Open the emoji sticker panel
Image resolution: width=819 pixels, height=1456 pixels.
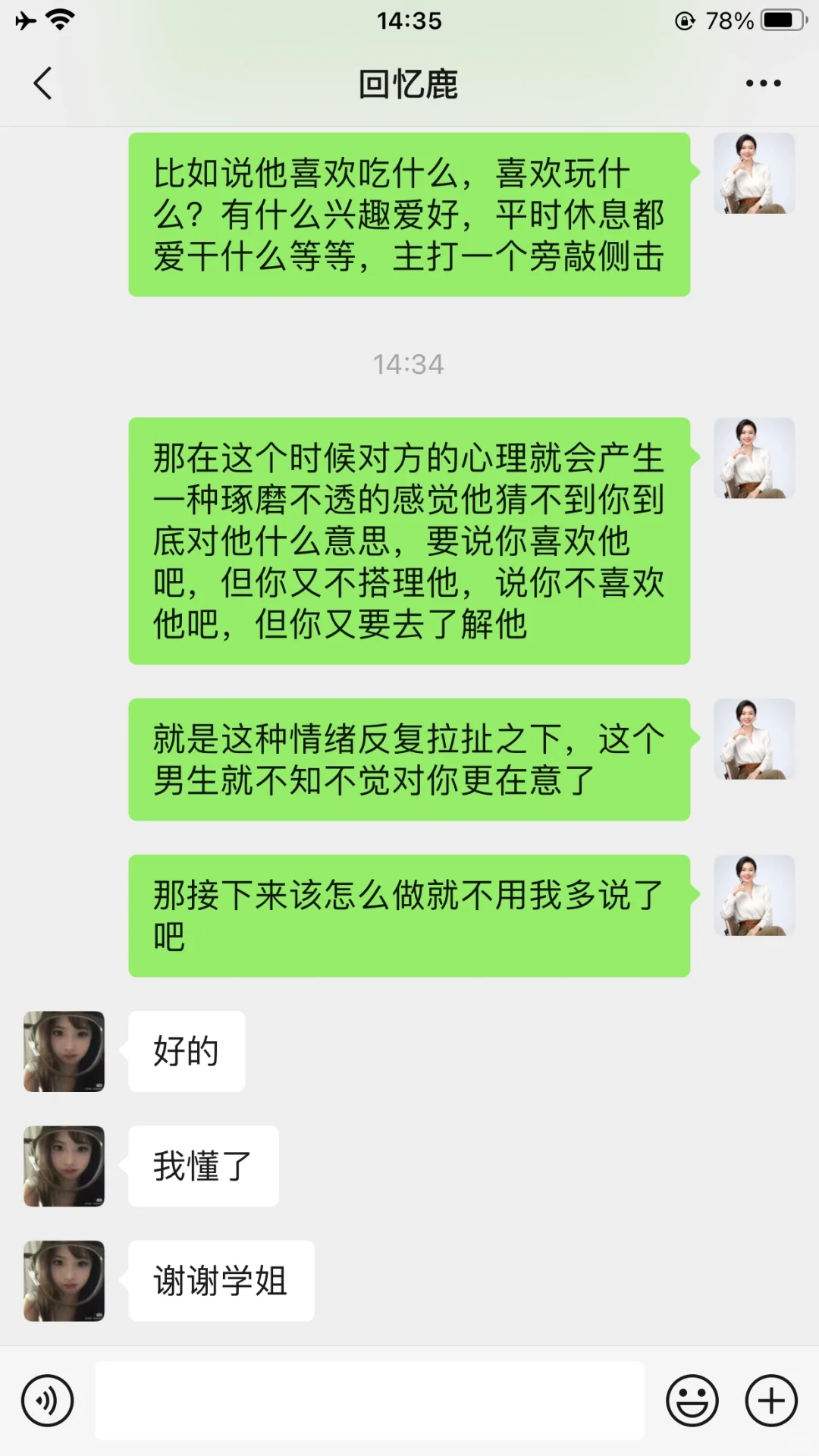(692, 1401)
